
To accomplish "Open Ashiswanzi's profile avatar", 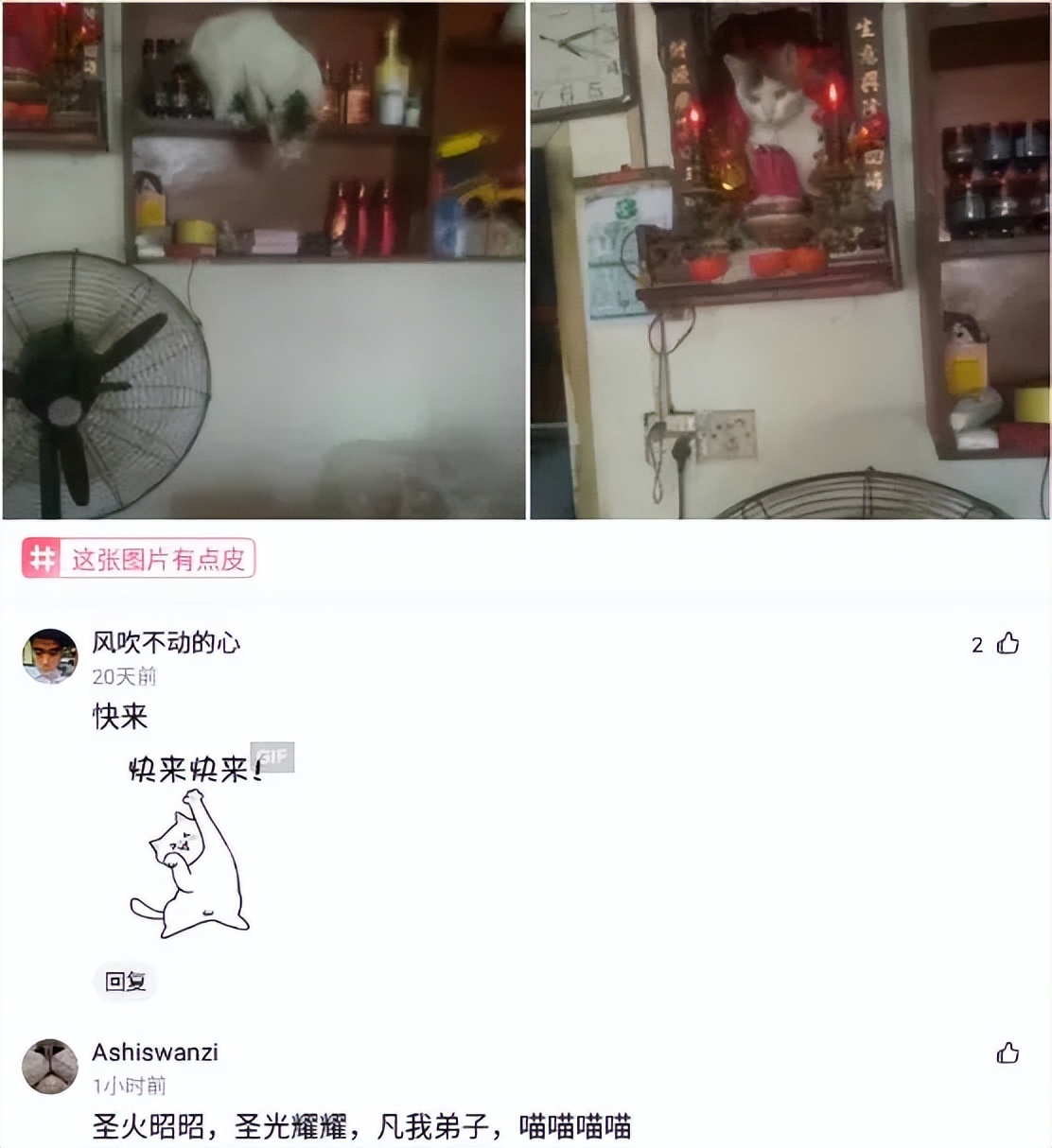I will (49, 1067).
